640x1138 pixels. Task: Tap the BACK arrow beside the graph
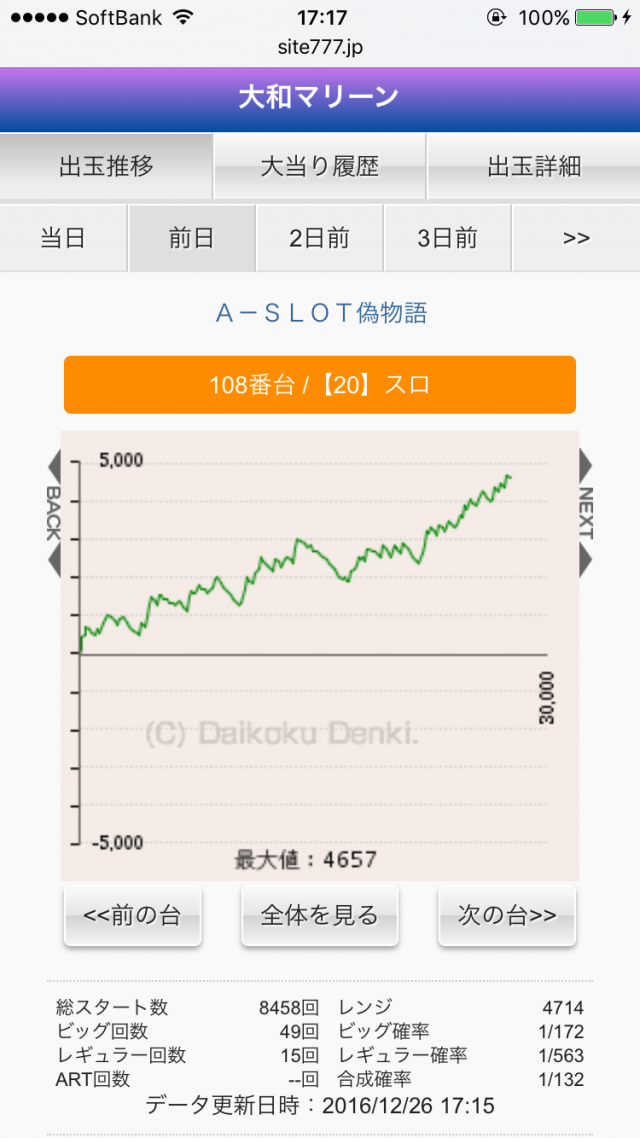[x=54, y=512]
